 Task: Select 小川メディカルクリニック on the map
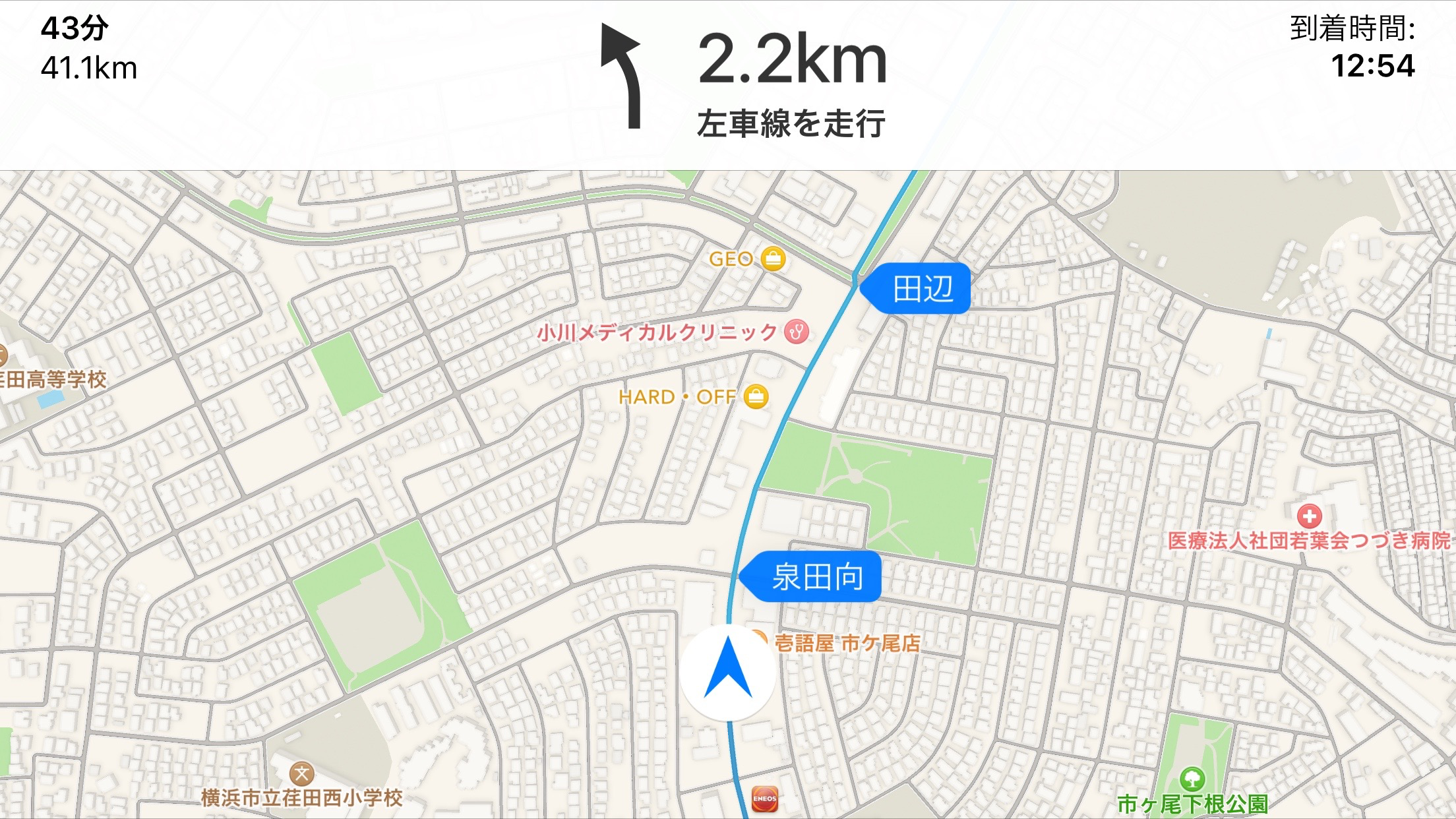(x=796, y=332)
